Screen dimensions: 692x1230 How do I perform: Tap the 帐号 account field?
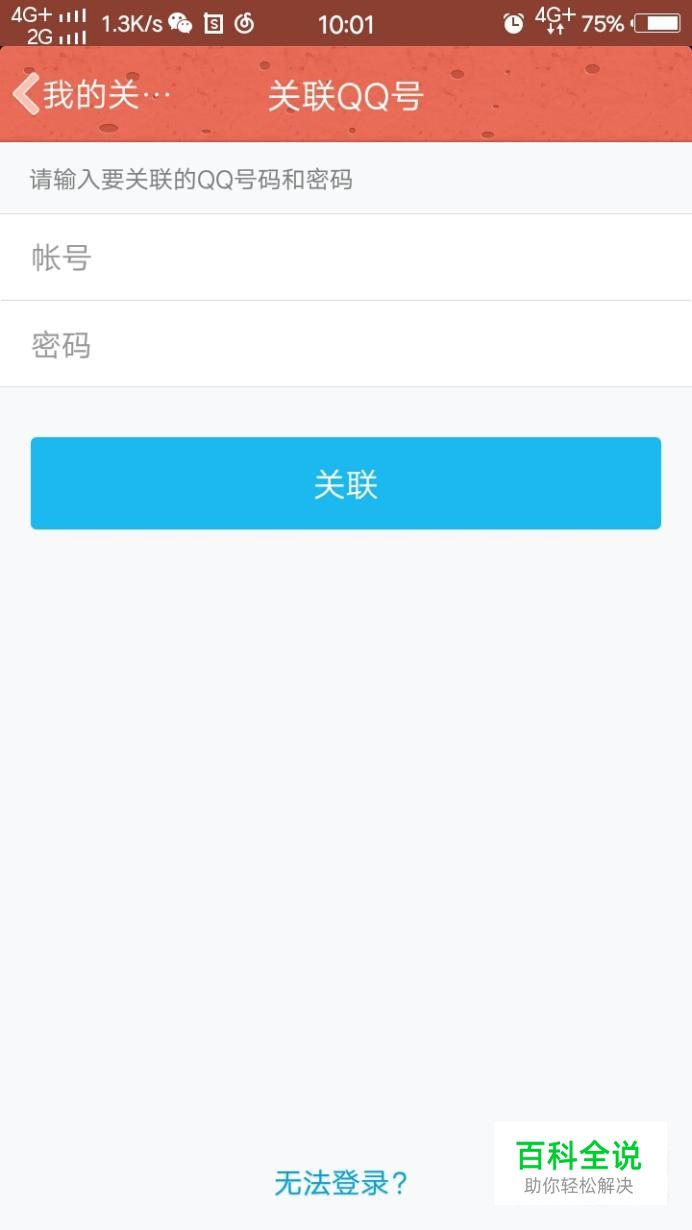pyautogui.click(x=346, y=257)
